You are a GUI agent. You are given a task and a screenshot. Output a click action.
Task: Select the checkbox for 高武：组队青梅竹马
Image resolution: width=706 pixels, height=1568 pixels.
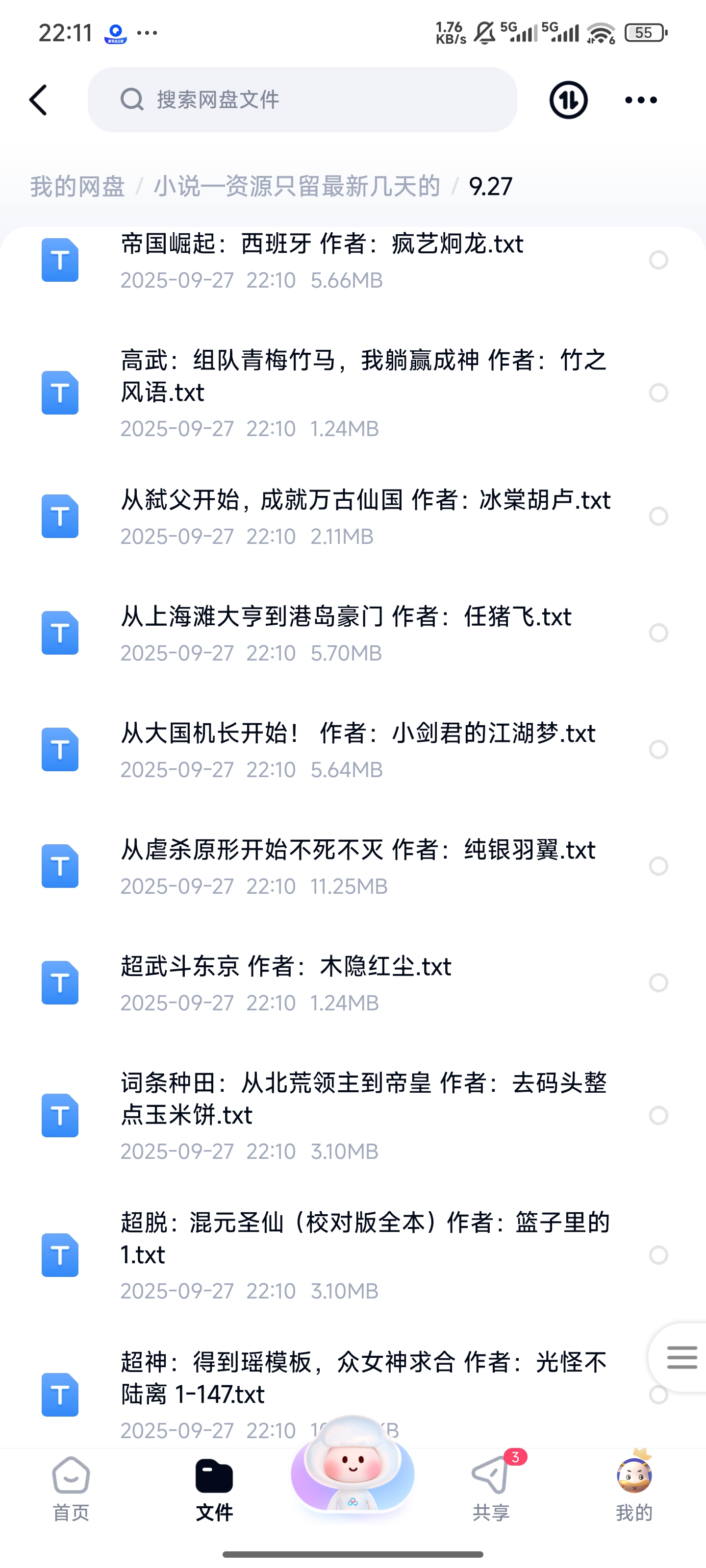point(658,392)
